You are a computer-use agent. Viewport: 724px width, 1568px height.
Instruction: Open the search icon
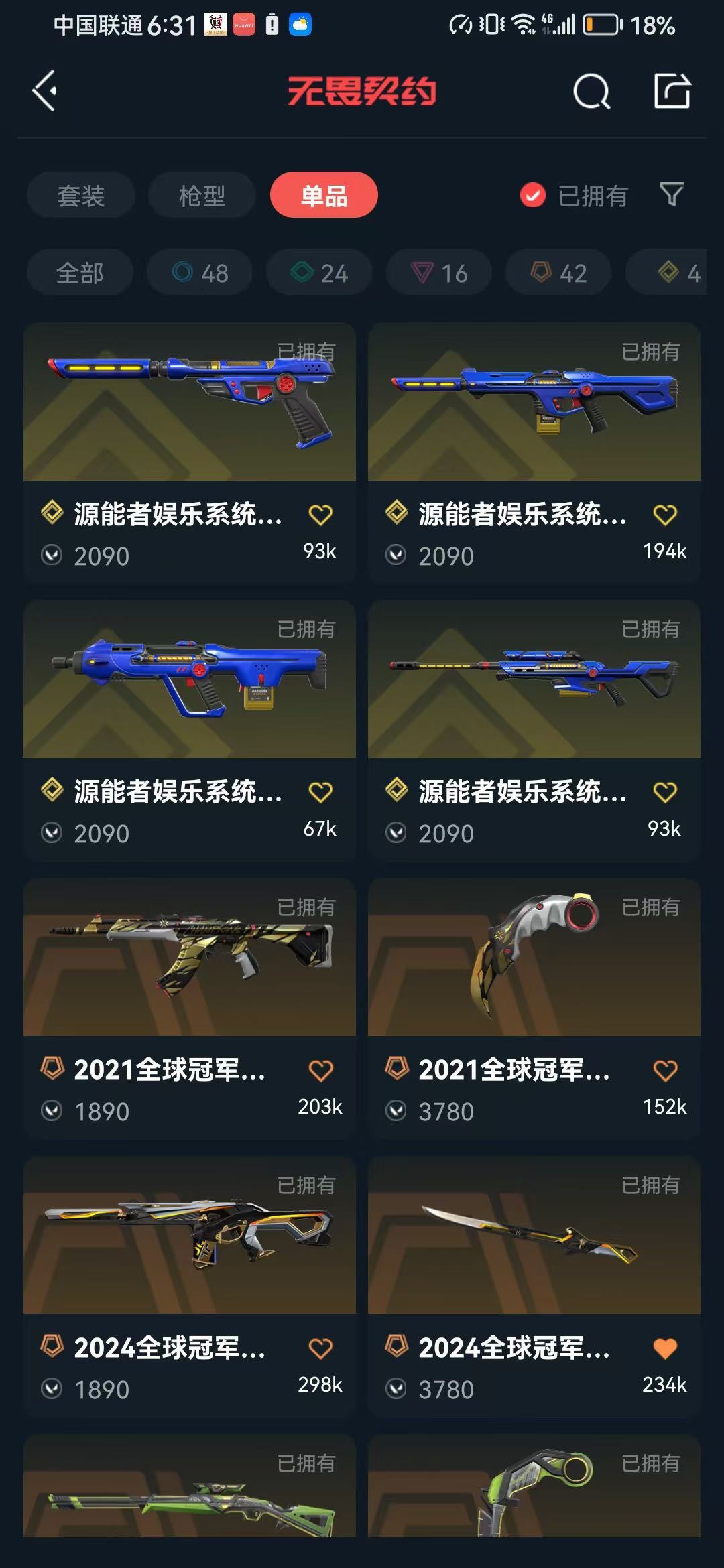coord(592,91)
